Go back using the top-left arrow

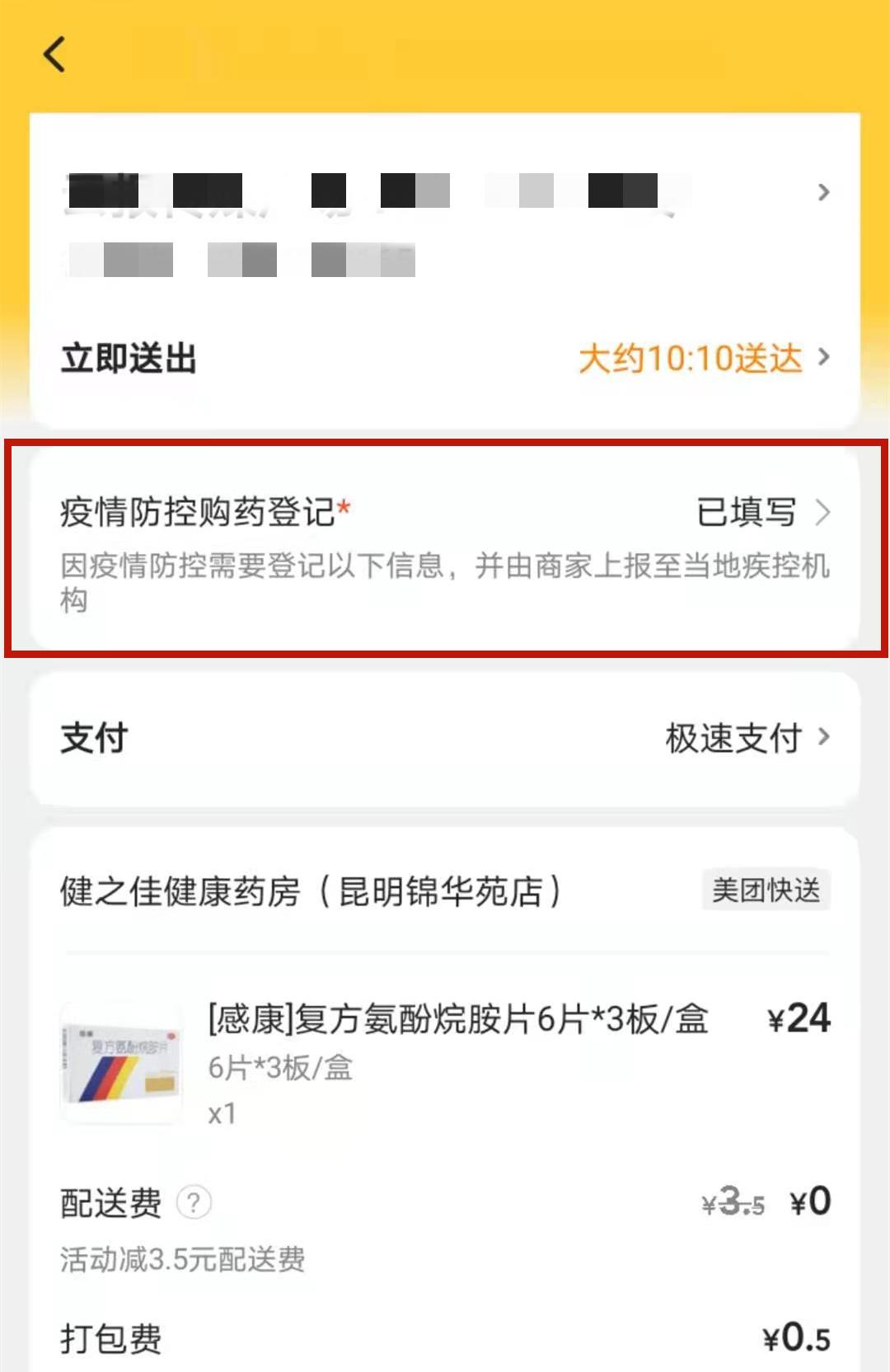coord(54,55)
